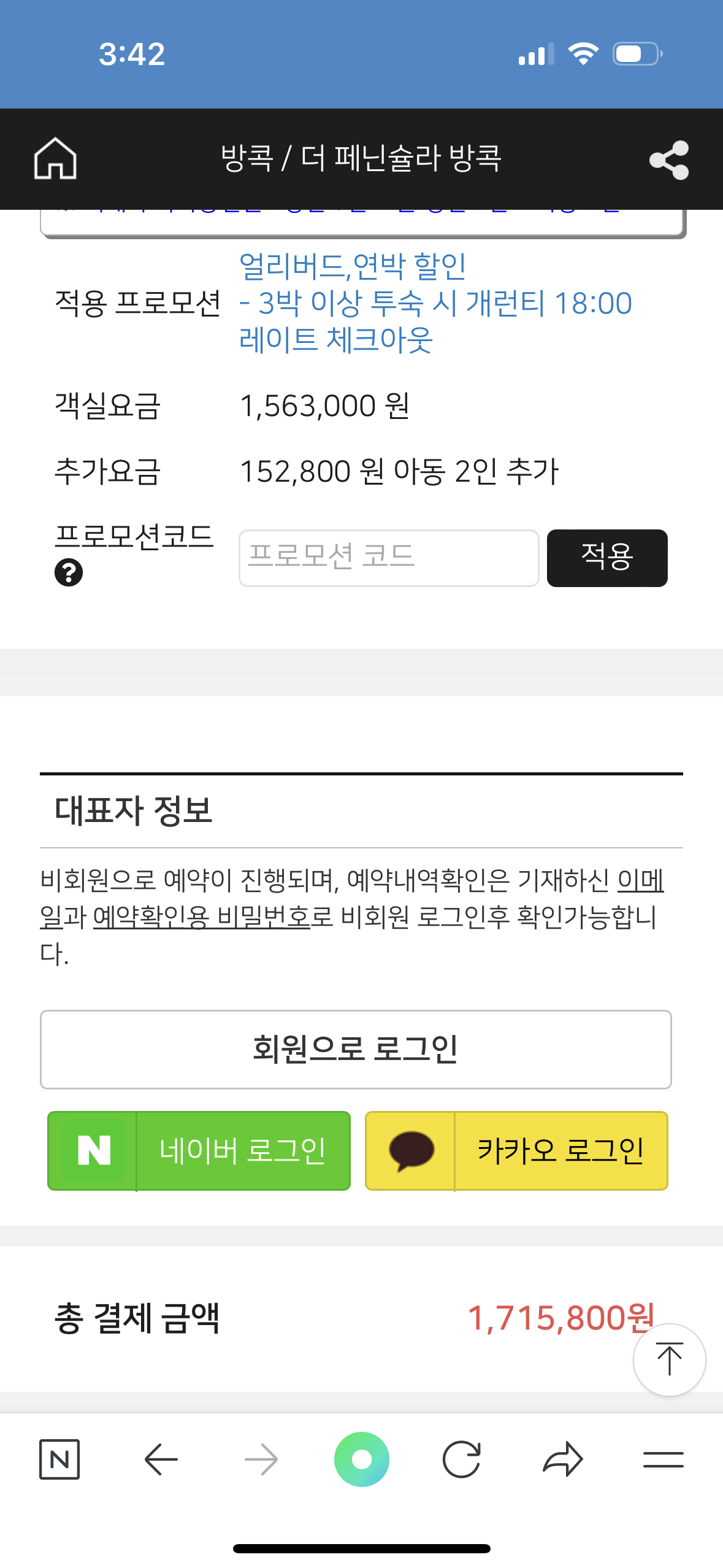Image resolution: width=723 pixels, height=1568 pixels.
Task: Sign in with 카카오 로그인
Action: click(x=516, y=1150)
